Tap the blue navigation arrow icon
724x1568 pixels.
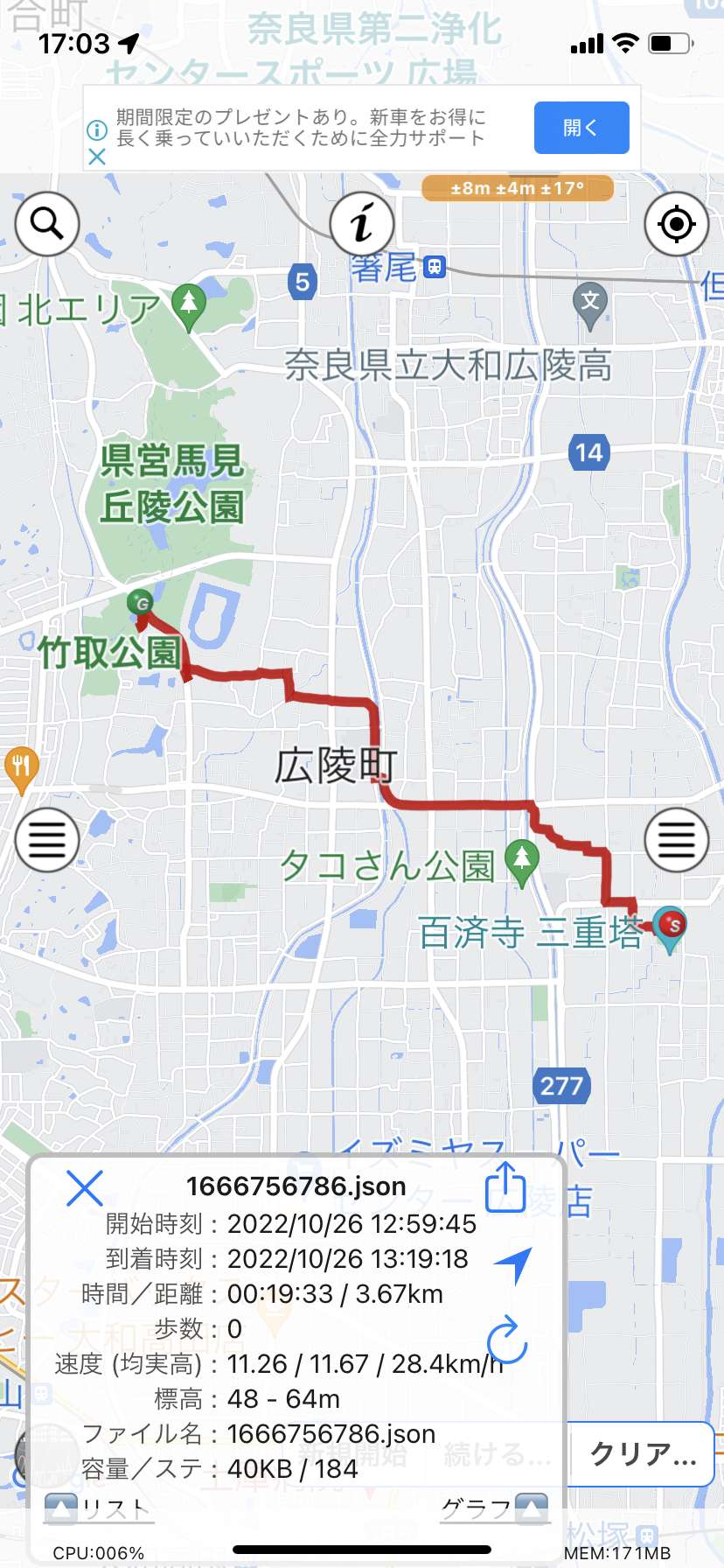(x=513, y=1265)
